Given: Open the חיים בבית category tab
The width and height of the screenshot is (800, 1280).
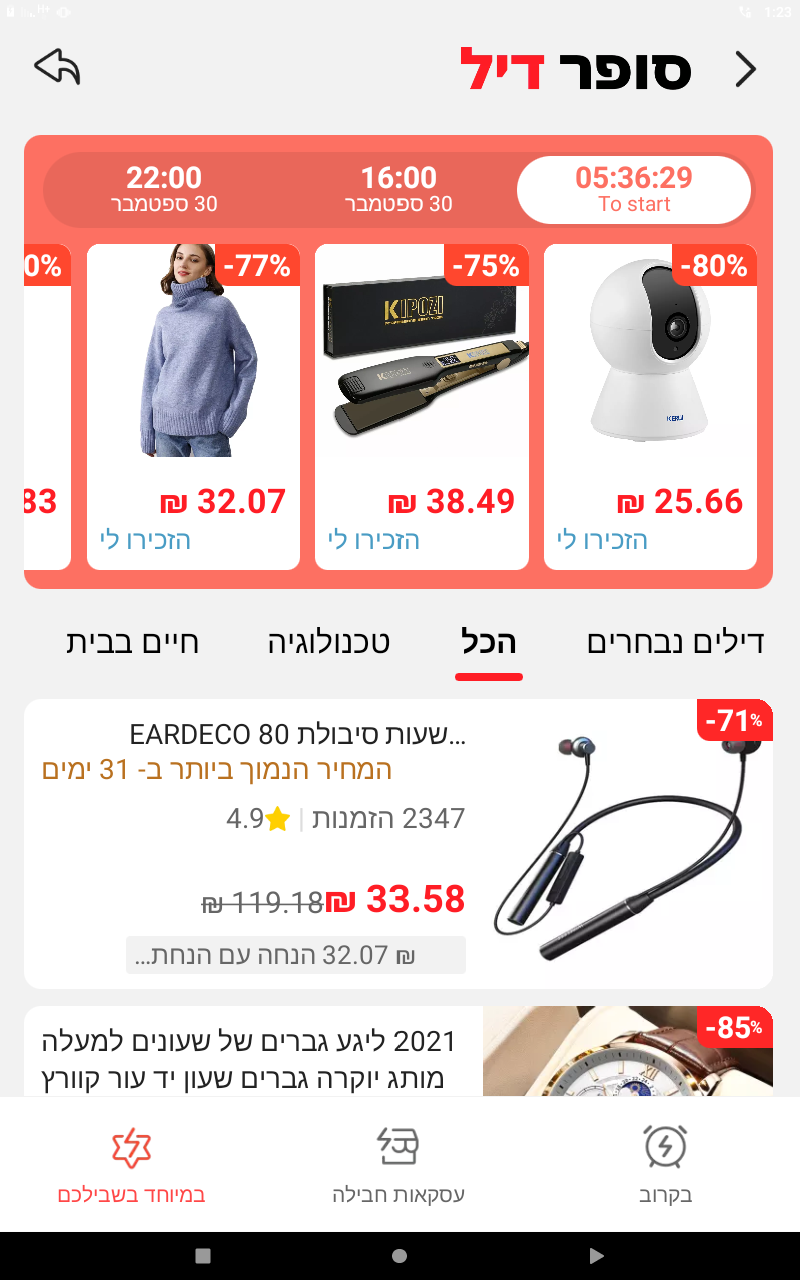Looking at the screenshot, I should pyautogui.click(x=133, y=642).
